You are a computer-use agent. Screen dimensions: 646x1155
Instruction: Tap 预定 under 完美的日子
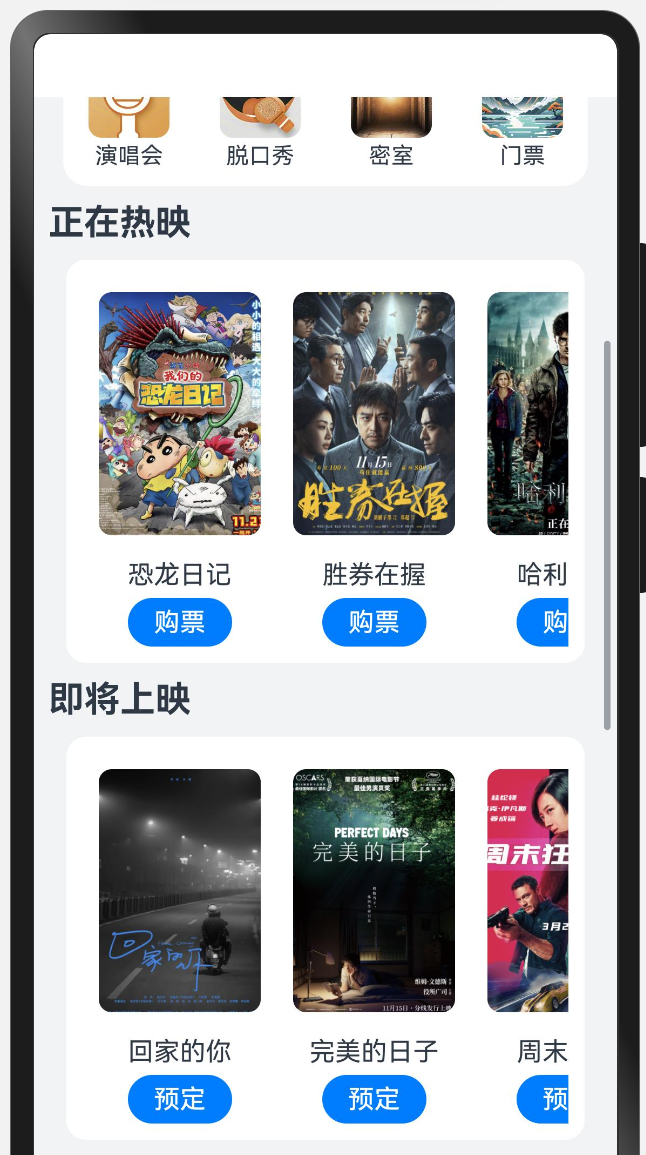click(x=374, y=1099)
